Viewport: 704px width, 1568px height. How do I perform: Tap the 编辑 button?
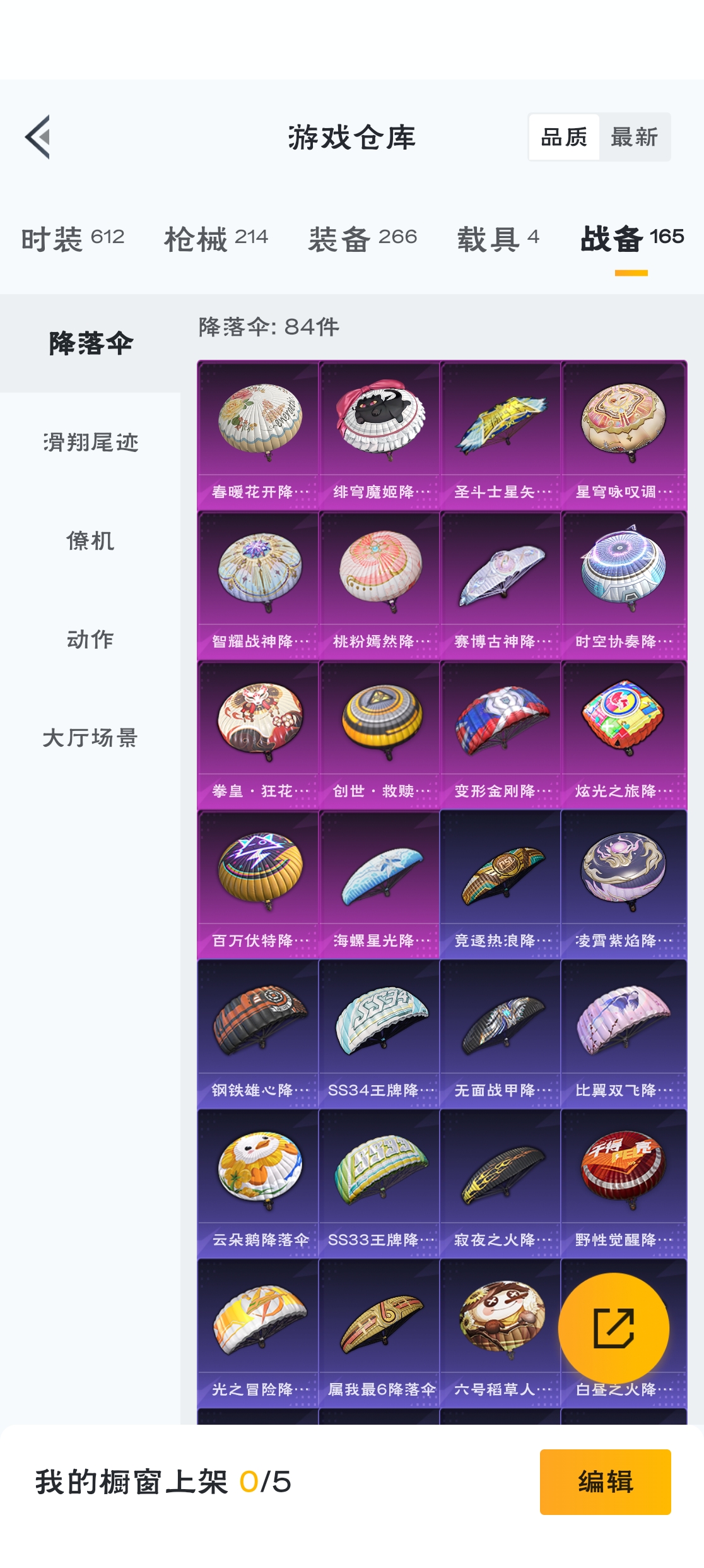coord(604,1482)
